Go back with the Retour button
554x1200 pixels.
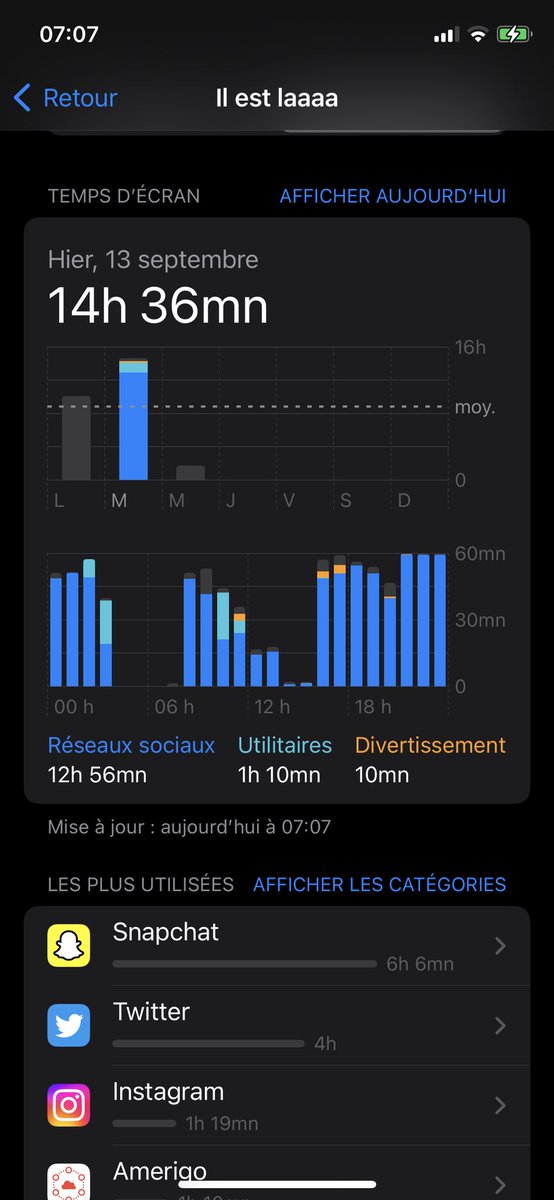click(x=65, y=98)
